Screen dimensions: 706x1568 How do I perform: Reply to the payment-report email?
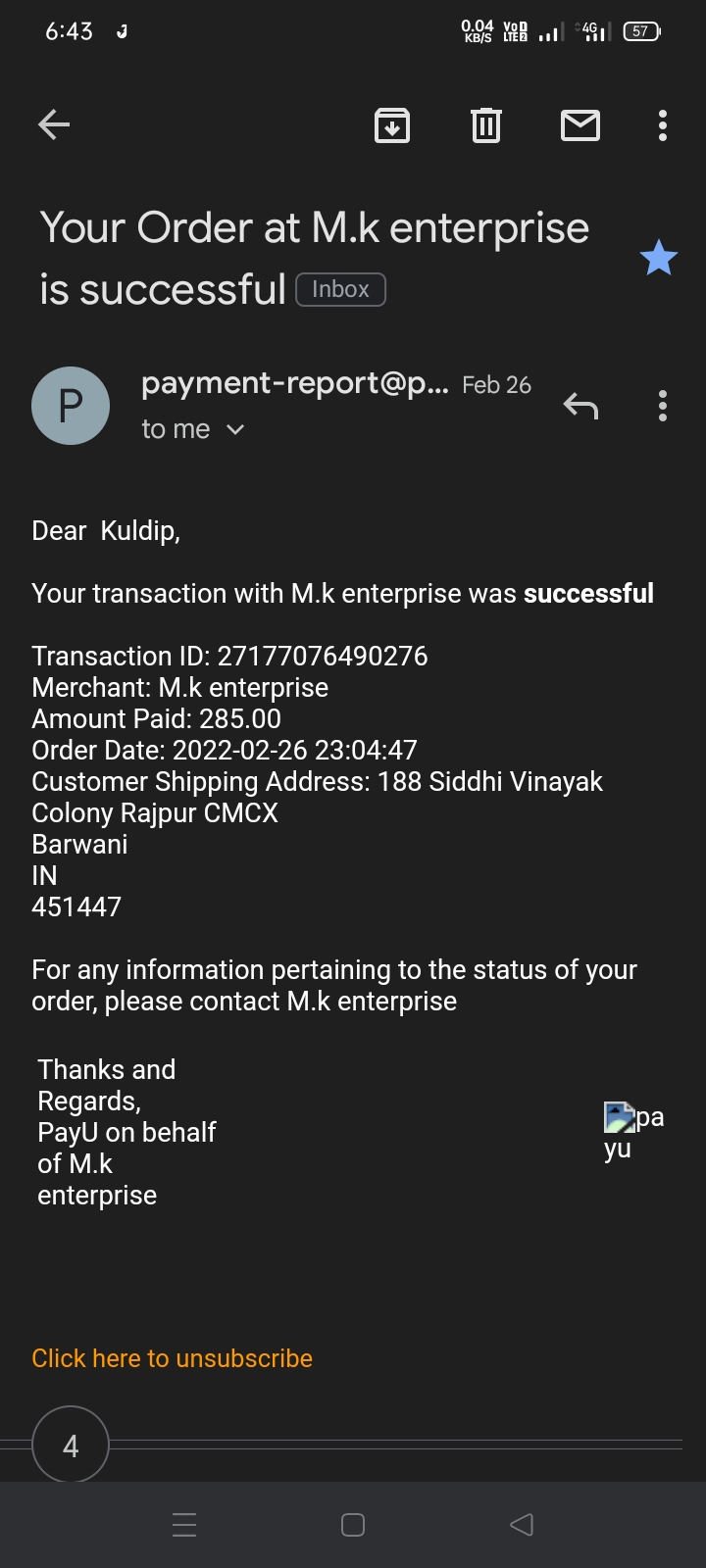(x=580, y=405)
